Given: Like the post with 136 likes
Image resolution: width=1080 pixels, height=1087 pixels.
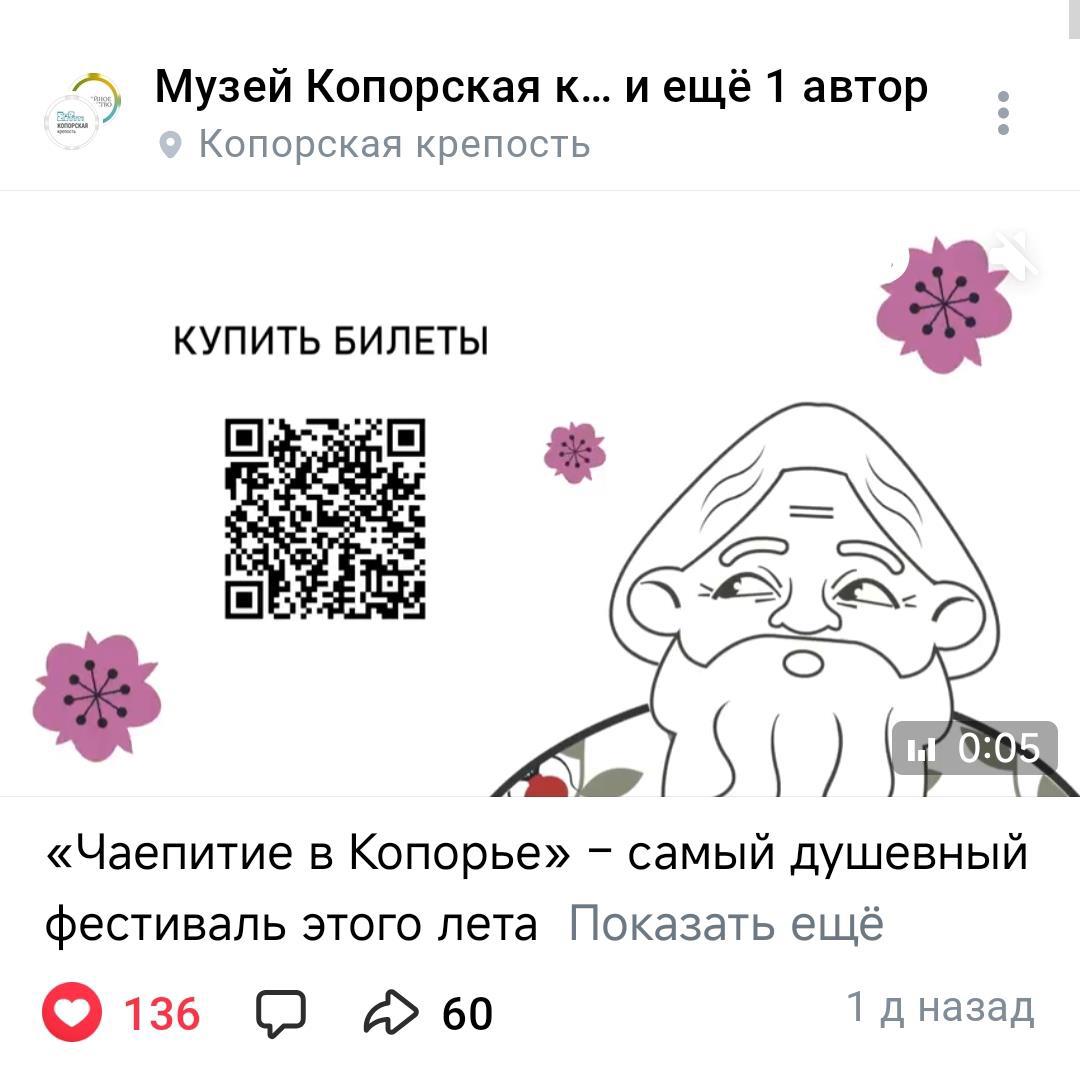Looking at the screenshot, I should pos(72,1013).
